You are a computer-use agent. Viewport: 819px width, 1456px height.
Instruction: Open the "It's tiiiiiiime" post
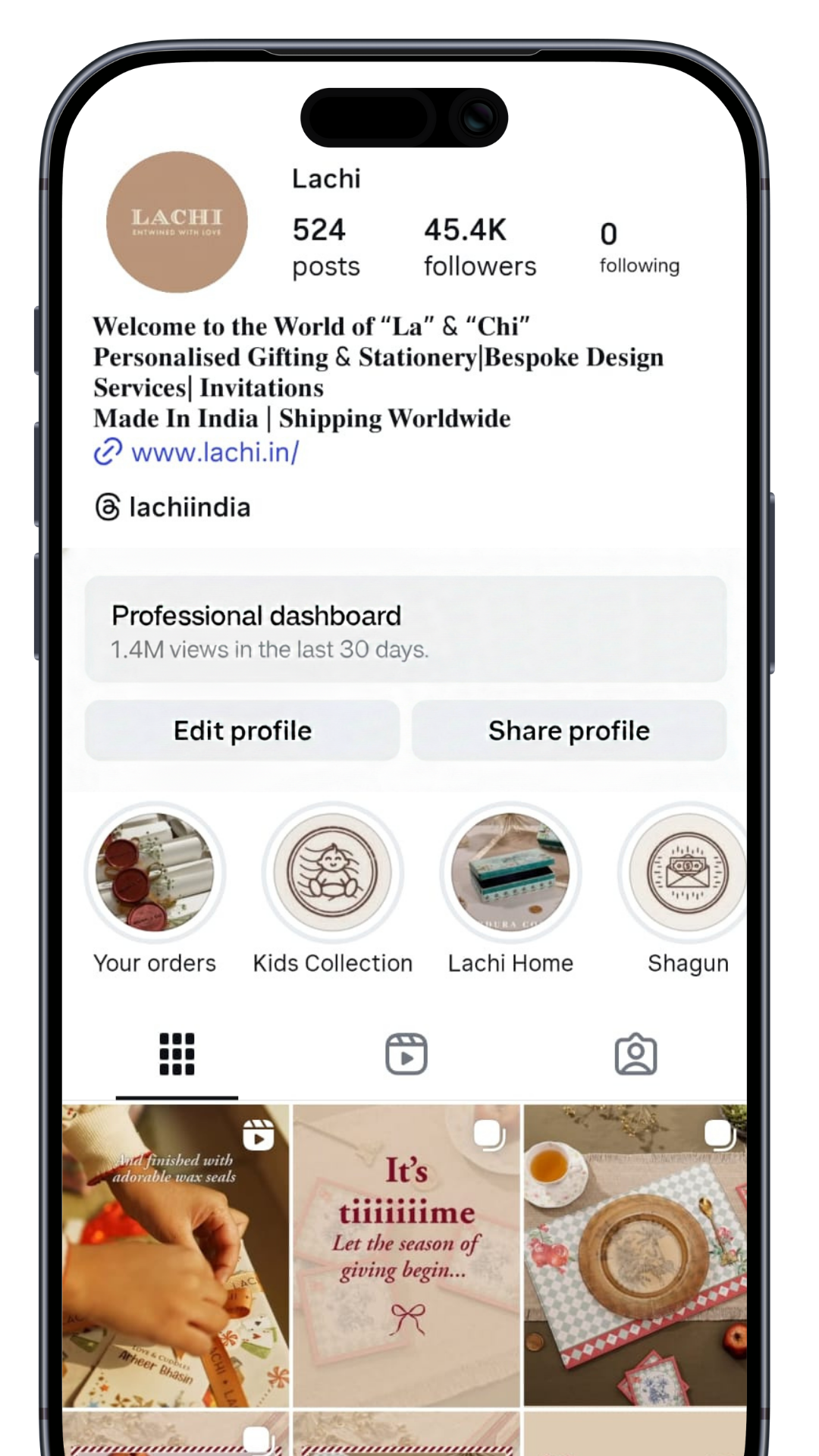pyautogui.click(x=406, y=1255)
